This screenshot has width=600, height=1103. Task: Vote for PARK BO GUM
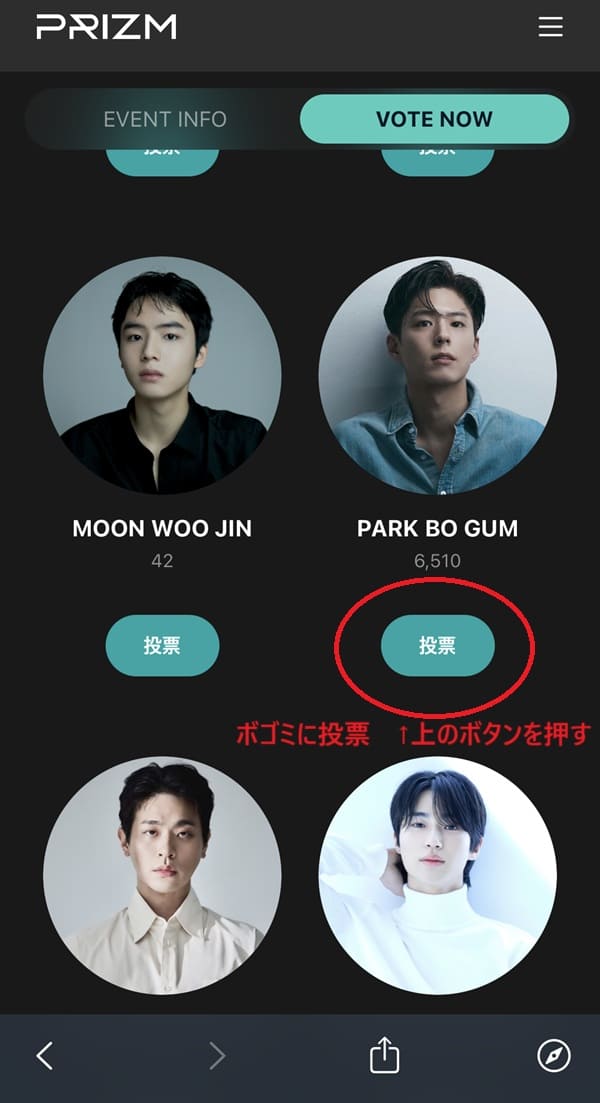coord(437,645)
